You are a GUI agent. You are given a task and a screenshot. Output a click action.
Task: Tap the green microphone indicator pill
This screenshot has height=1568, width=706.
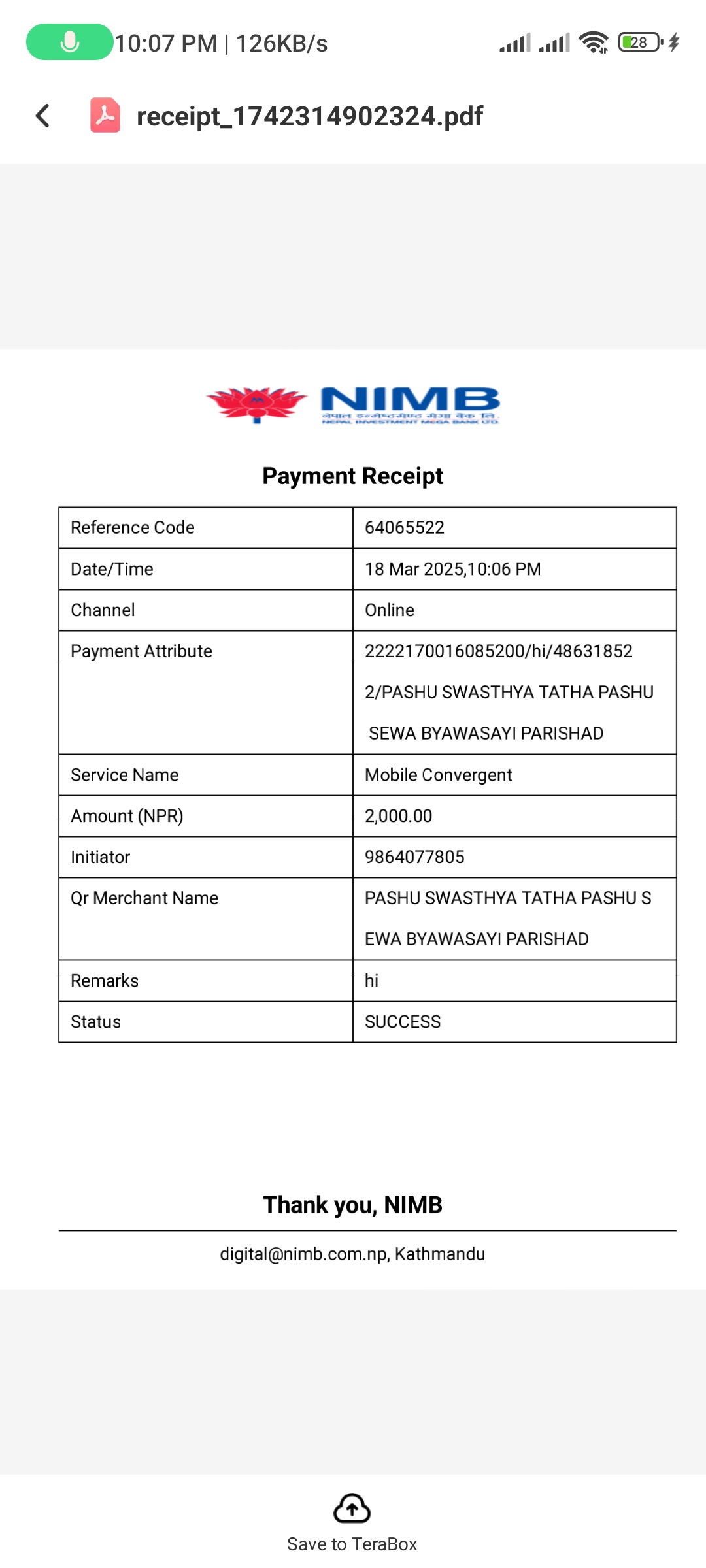[69, 42]
